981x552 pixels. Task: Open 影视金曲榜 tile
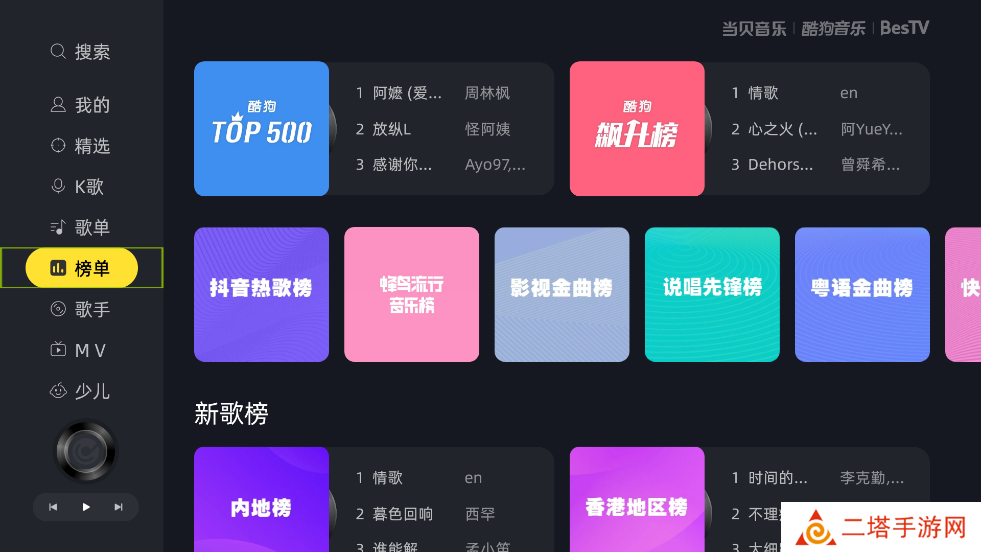pyautogui.click(x=561, y=295)
